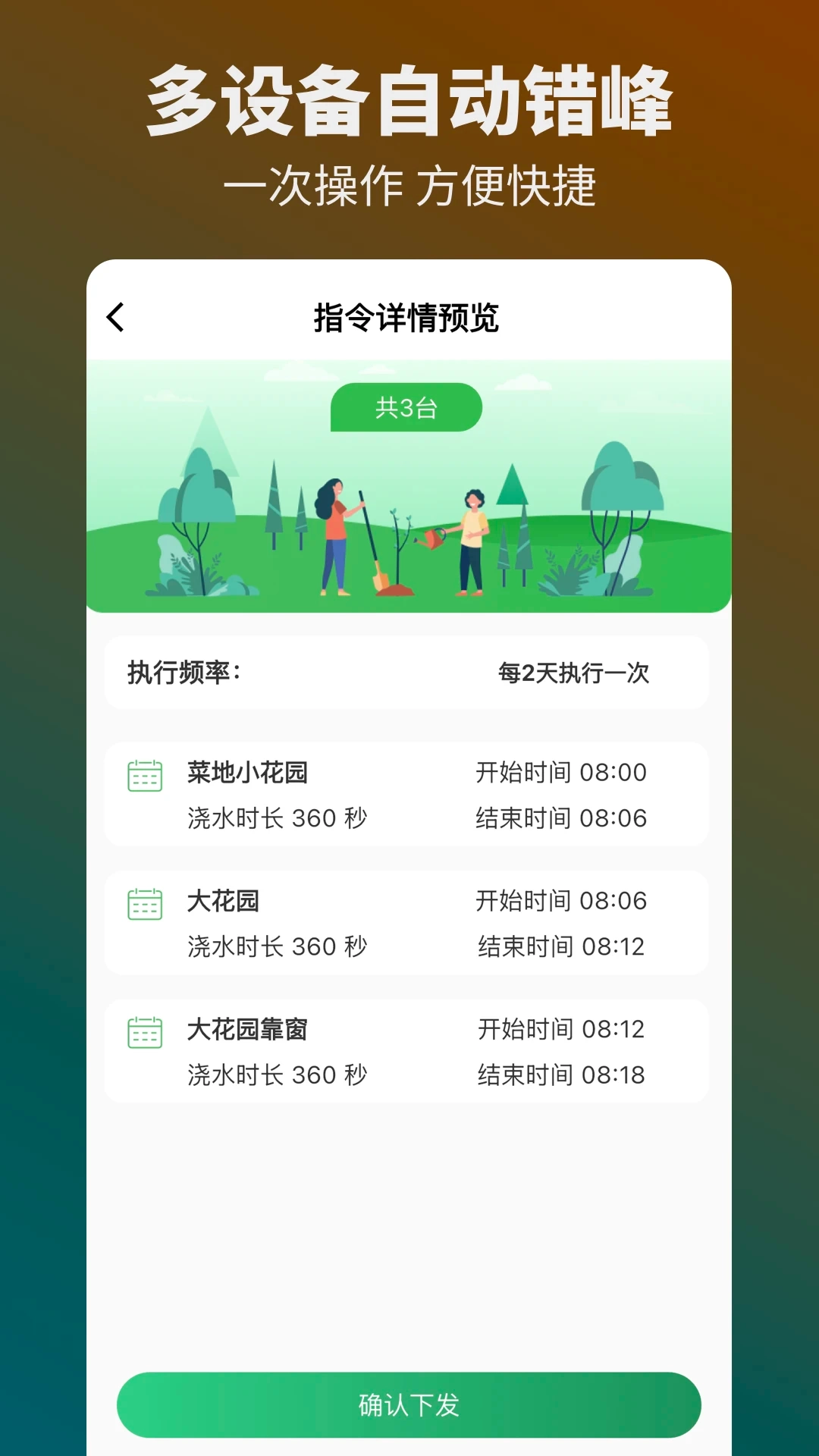Image resolution: width=819 pixels, height=1456 pixels.
Task: Open the 指令详情预览 title header
Action: point(409,318)
